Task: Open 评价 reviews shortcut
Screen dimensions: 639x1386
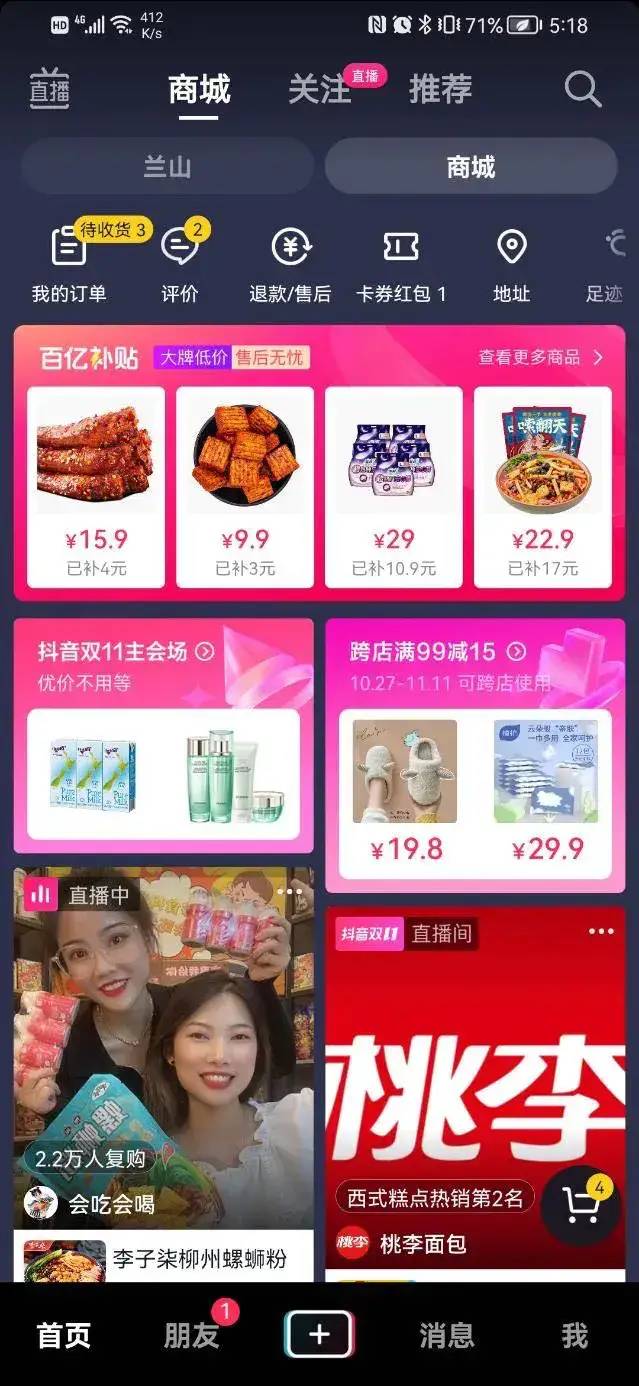Action: pos(180,264)
